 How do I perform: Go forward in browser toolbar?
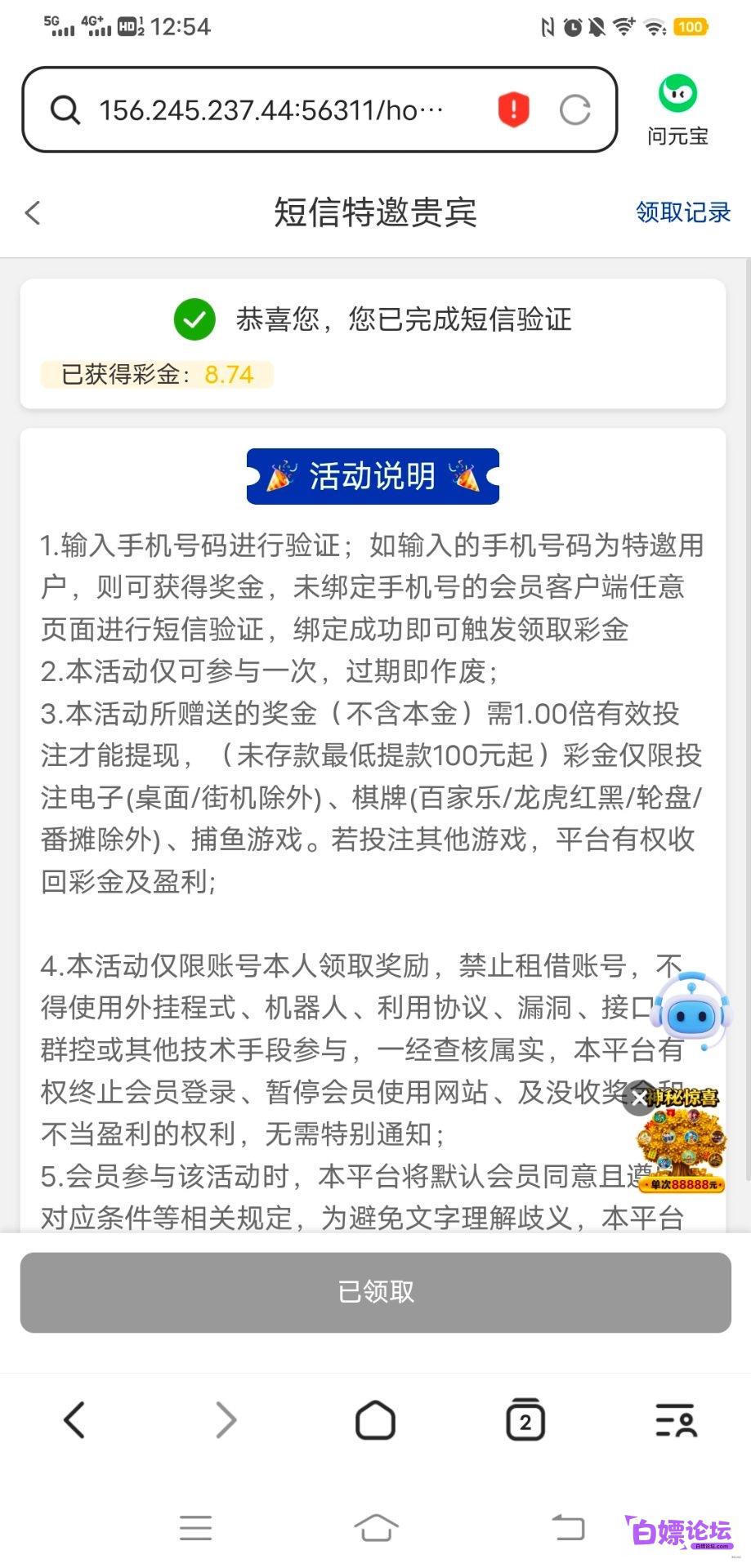point(226,1420)
